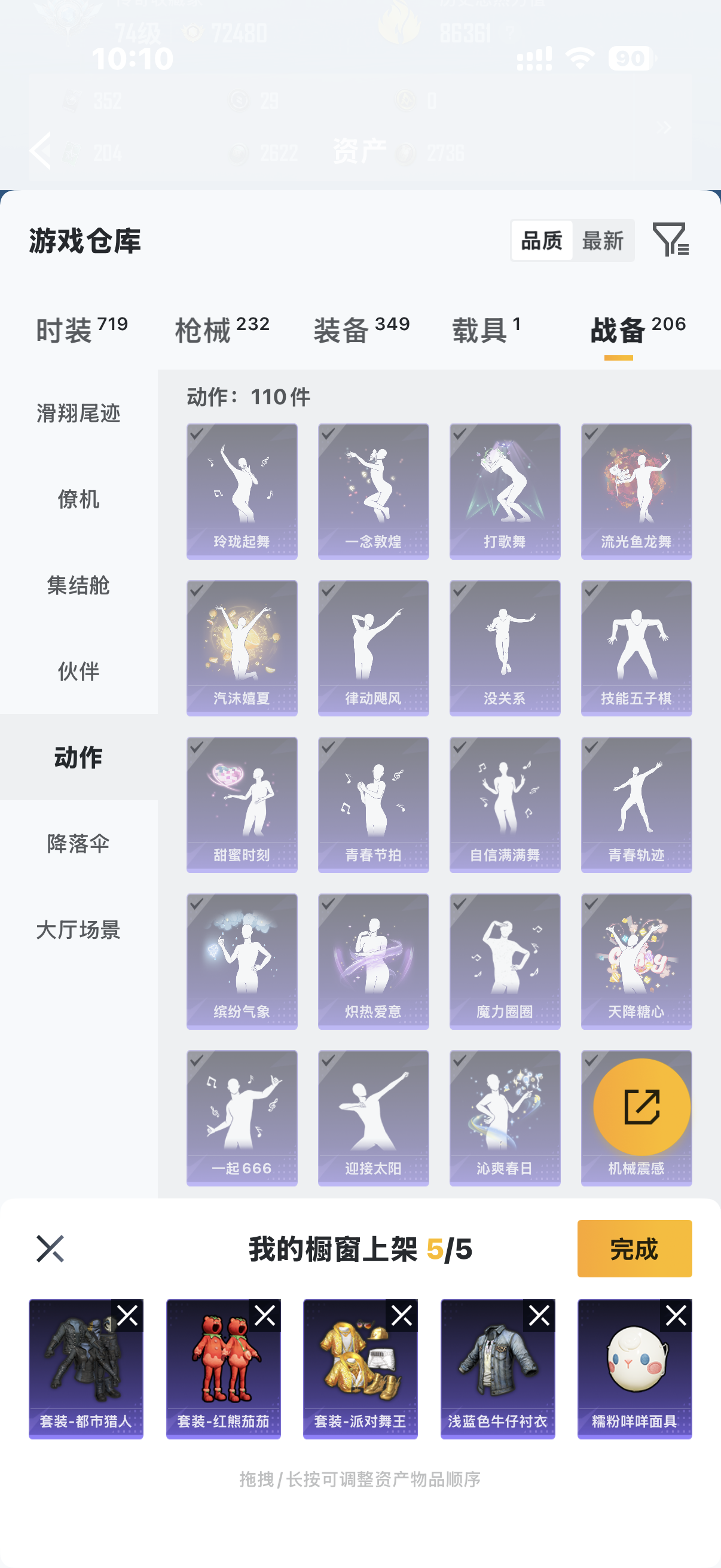Select the 打歌舞 action item

pyautogui.click(x=505, y=490)
